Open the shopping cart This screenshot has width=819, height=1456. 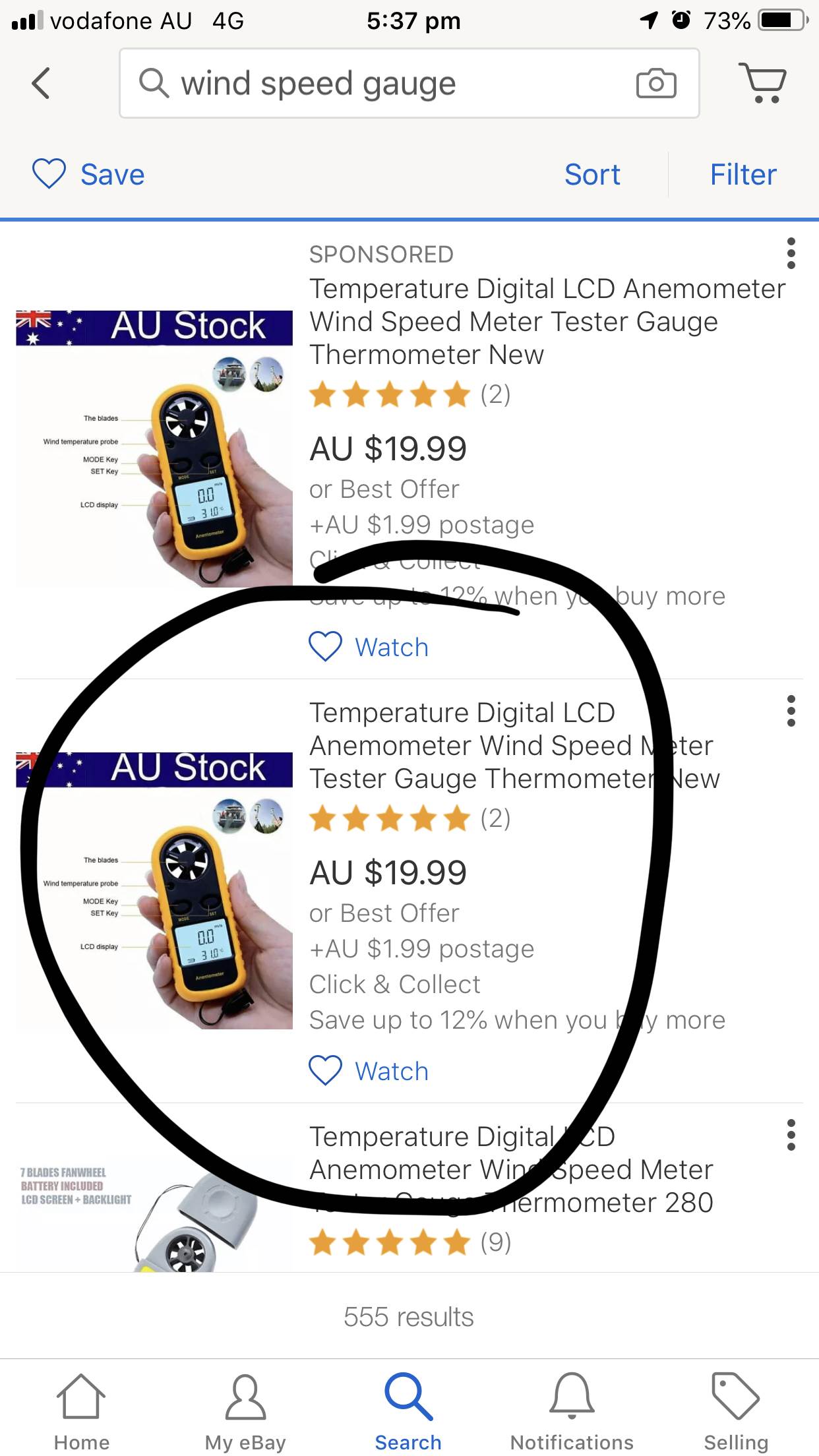pos(762,84)
